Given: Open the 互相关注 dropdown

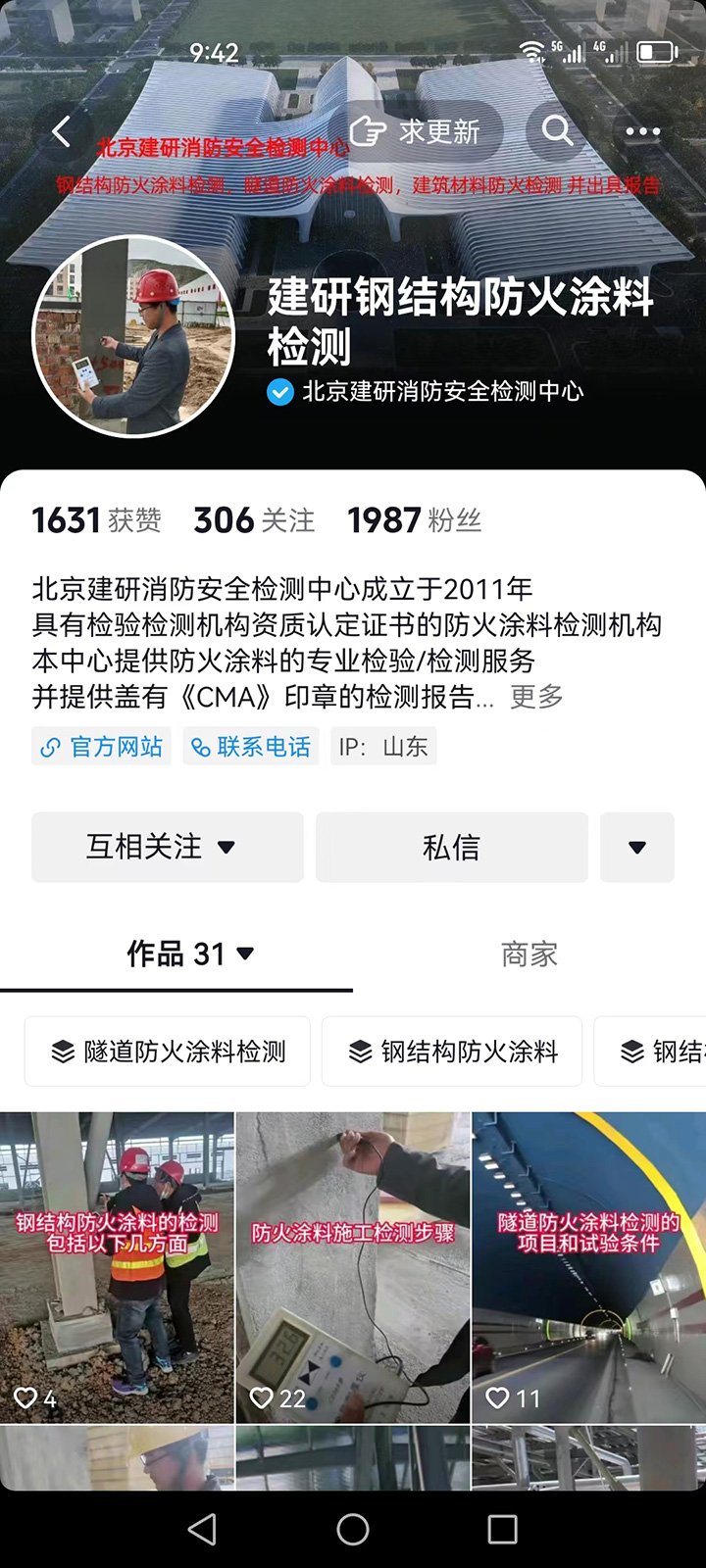Looking at the screenshot, I should tap(167, 847).
